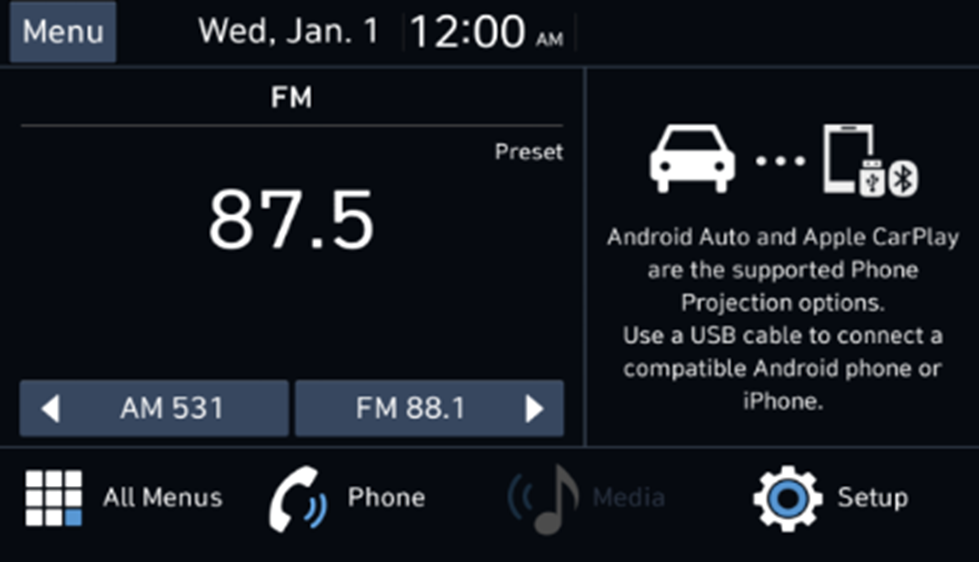Open the FM 87.5 radio widget

[291, 220]
